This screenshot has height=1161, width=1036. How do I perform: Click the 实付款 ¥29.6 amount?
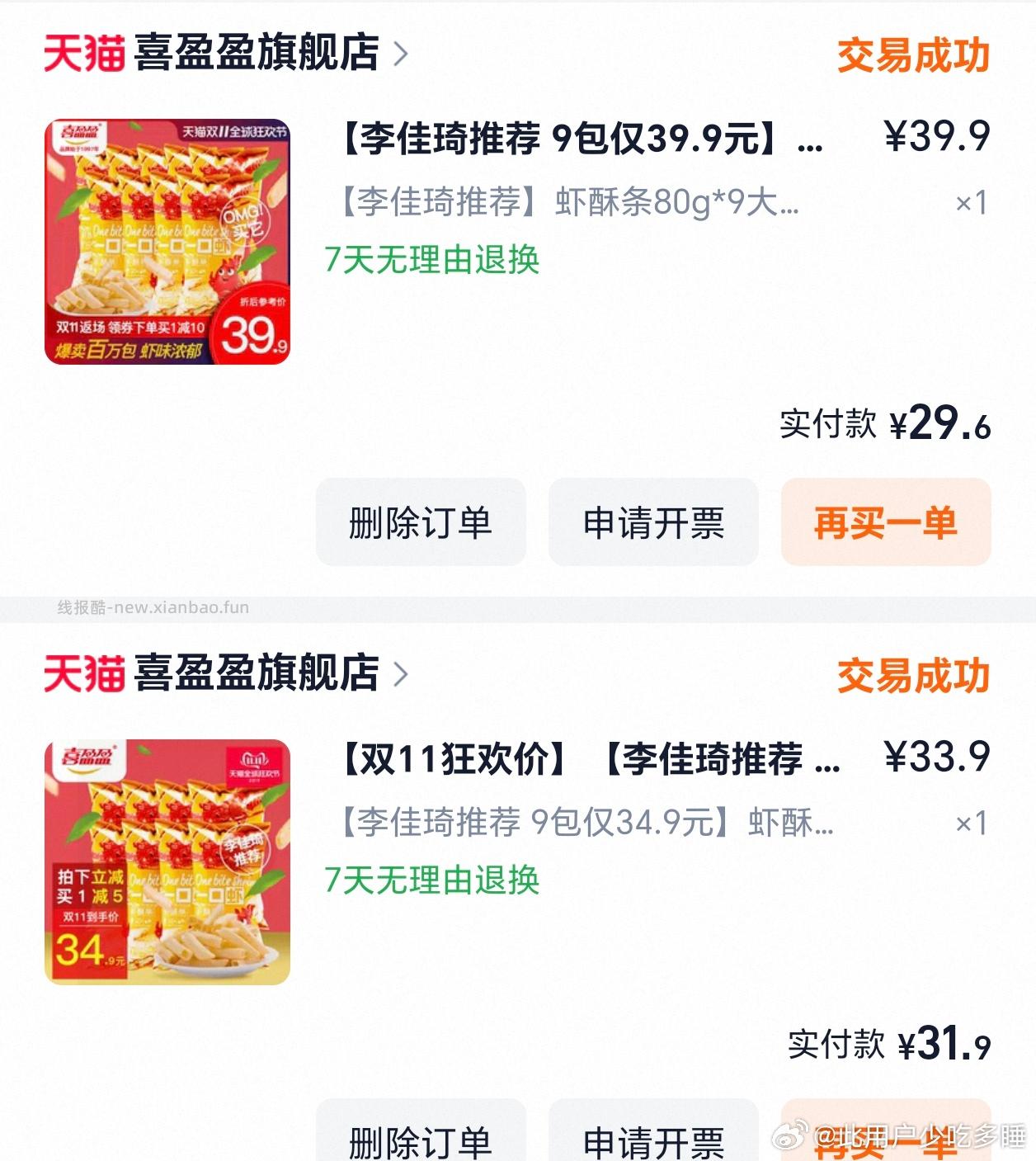pyautogui.click(x=883, y=423)
